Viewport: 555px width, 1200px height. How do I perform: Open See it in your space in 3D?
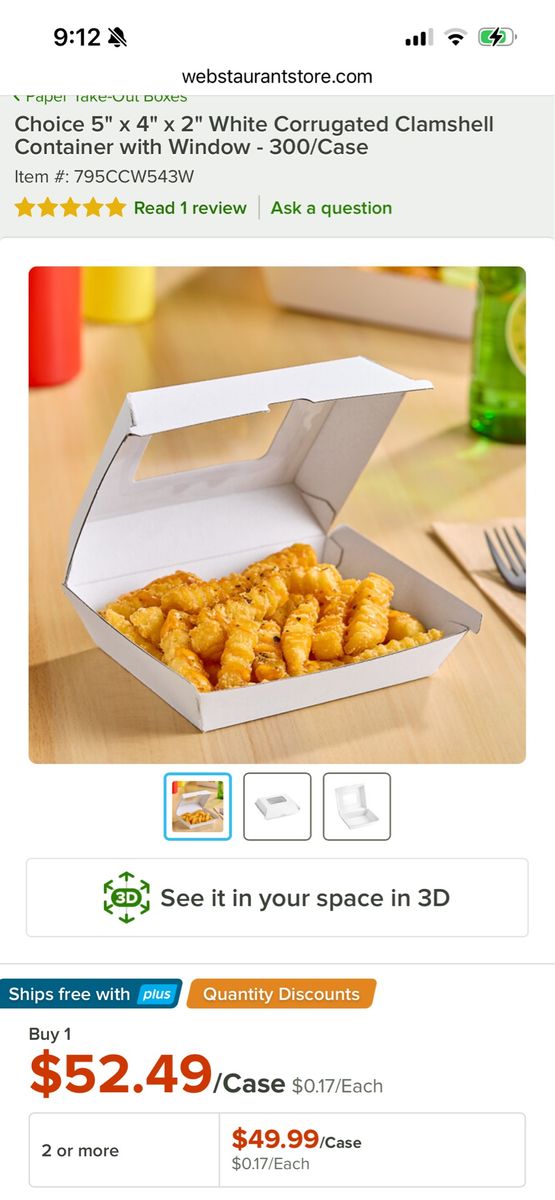pos(277,897)
